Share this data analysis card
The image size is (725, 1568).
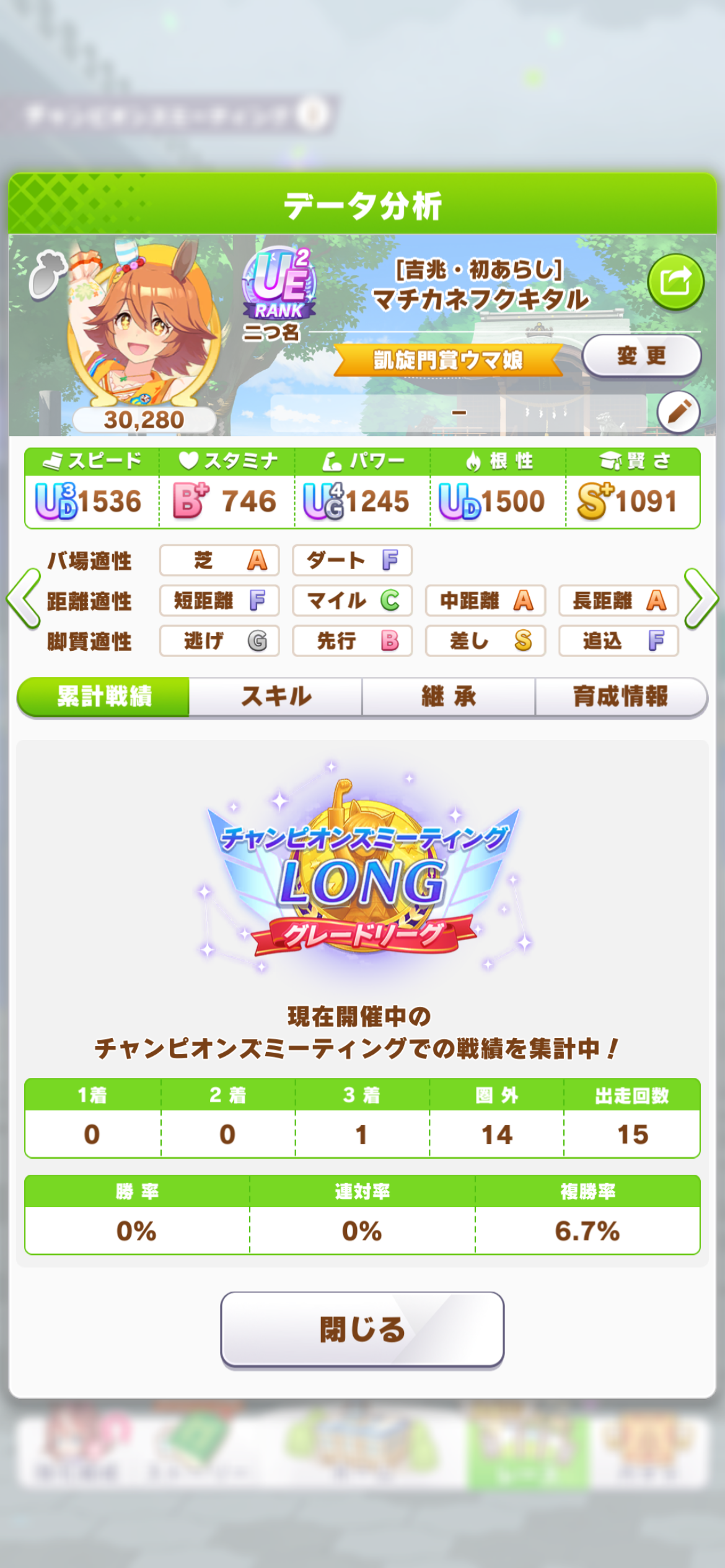675,282
